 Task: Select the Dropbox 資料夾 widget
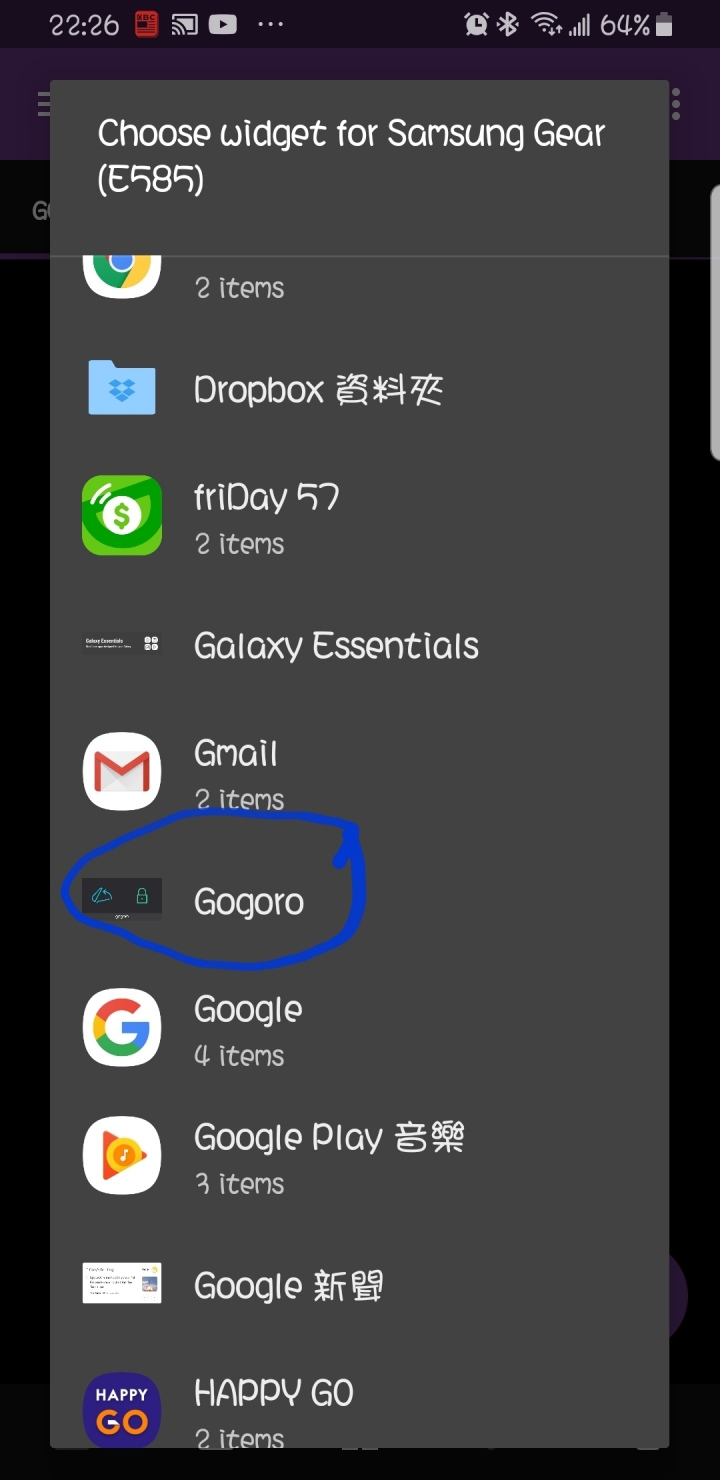pos(318,389)
